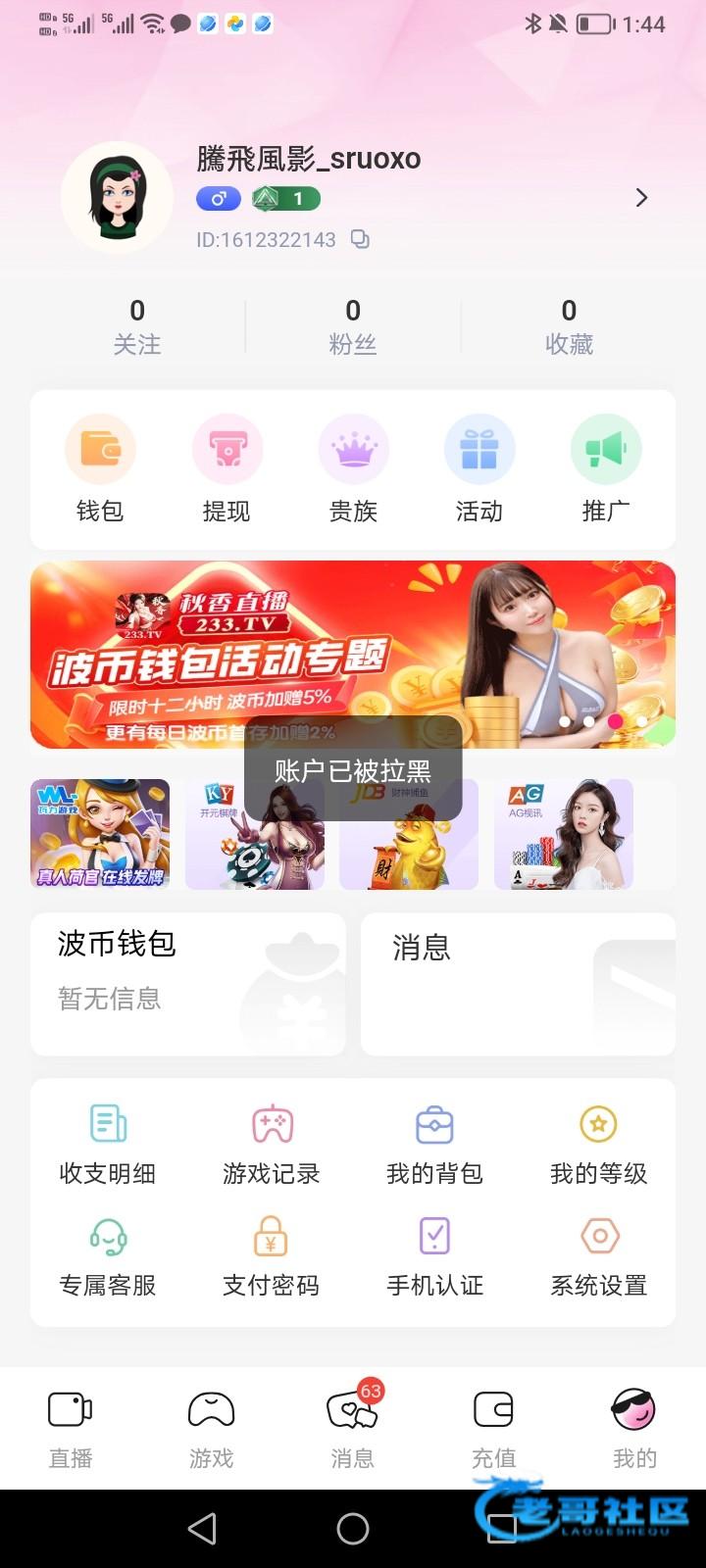This screenshot has width=706, height=1568.
Task: Open the 钱包 wallet
Action: [100, 468]
